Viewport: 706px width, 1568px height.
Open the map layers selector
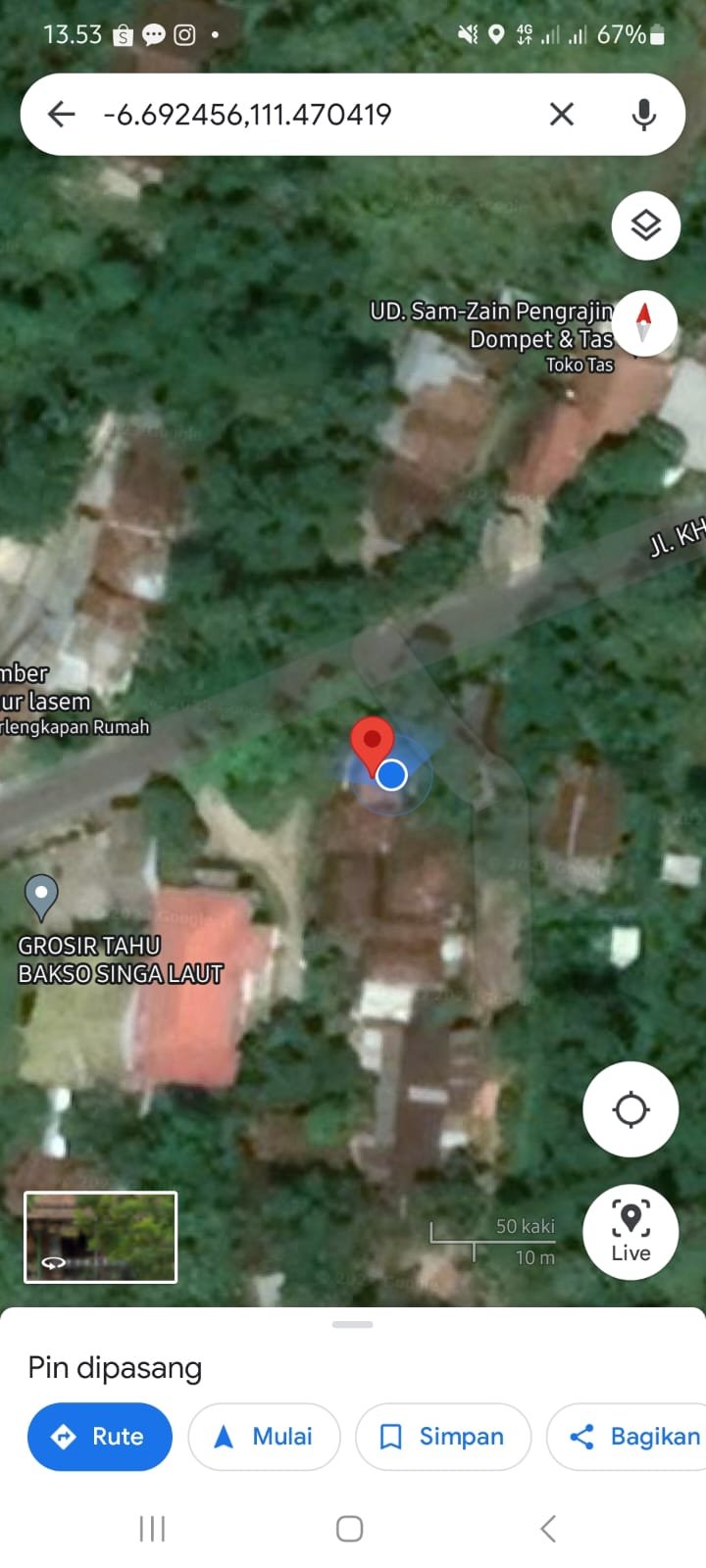(645, 226)
